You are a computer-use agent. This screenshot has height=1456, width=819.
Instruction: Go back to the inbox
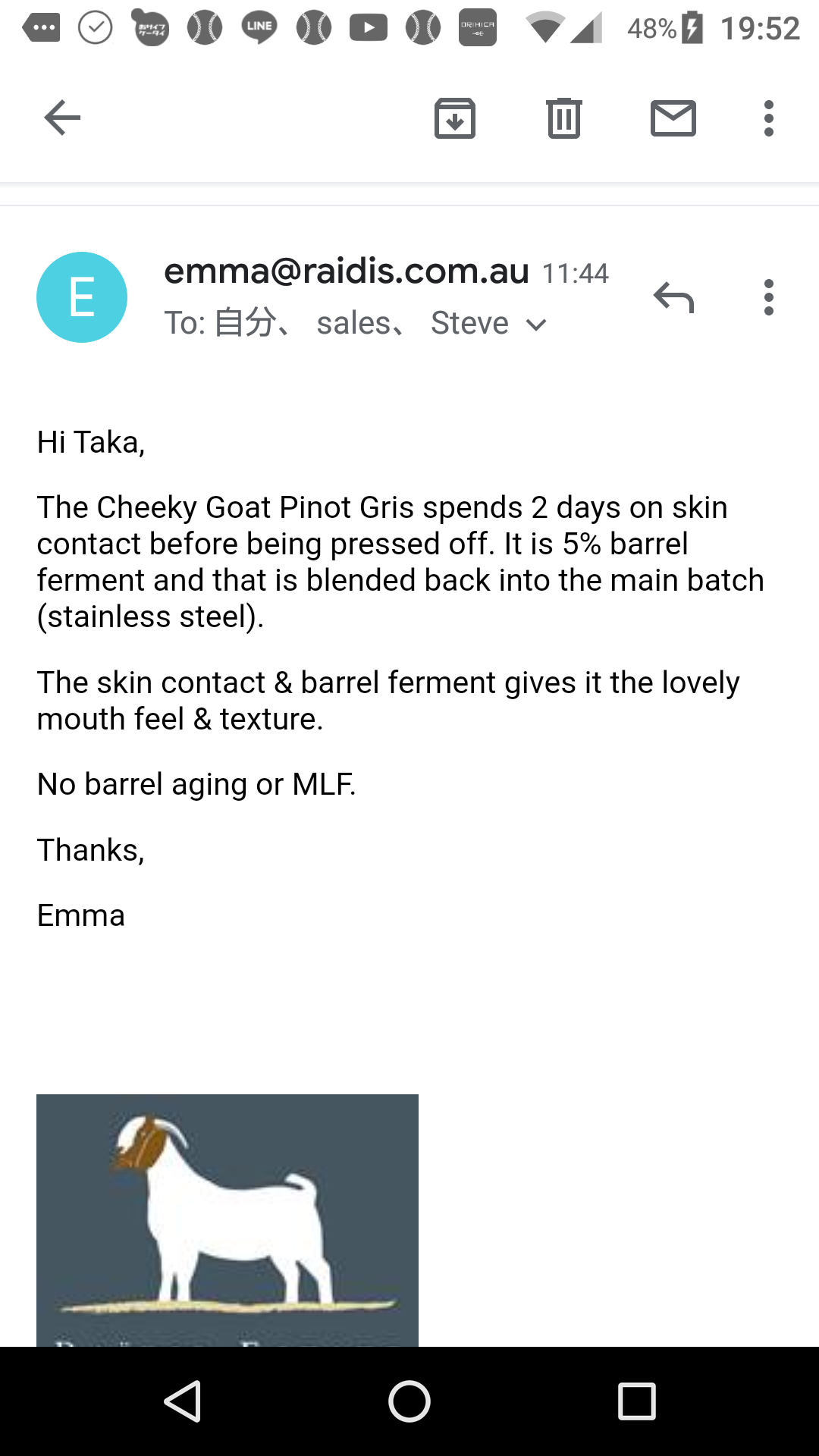coord(62,118)
